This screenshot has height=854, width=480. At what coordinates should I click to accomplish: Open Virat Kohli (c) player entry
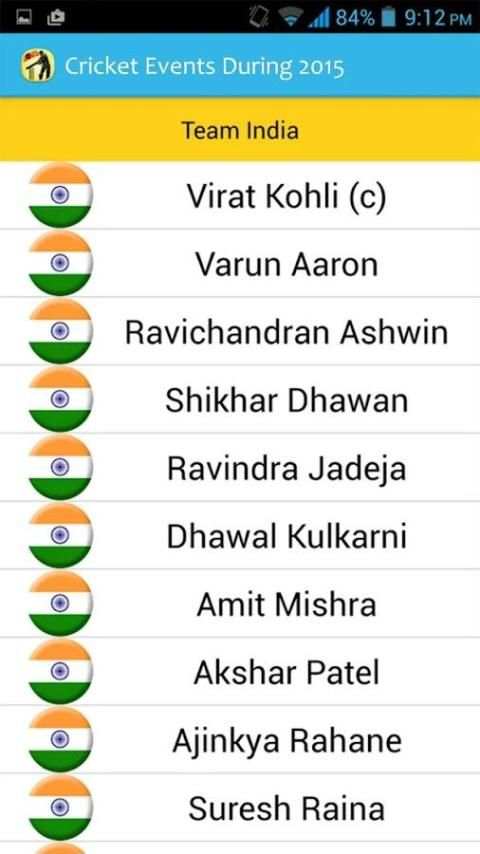(x=240, y=196)
